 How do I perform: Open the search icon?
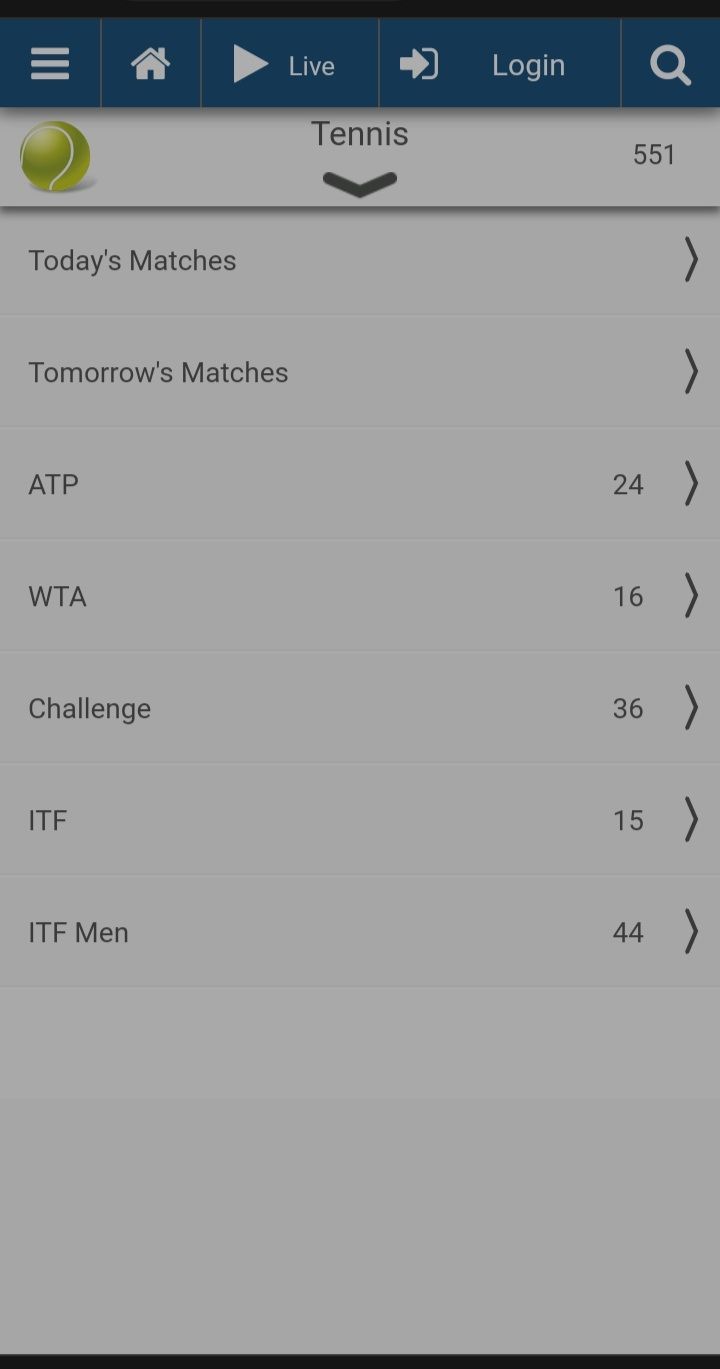(x=670, y=65)
